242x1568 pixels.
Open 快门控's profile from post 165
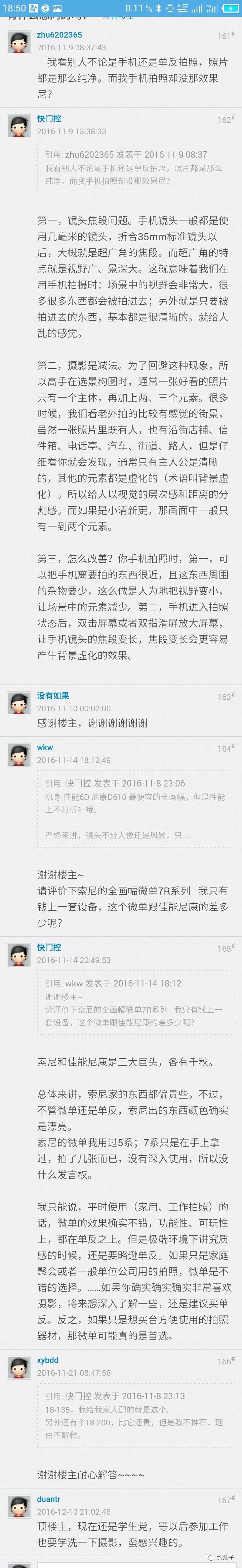(49, 947)
